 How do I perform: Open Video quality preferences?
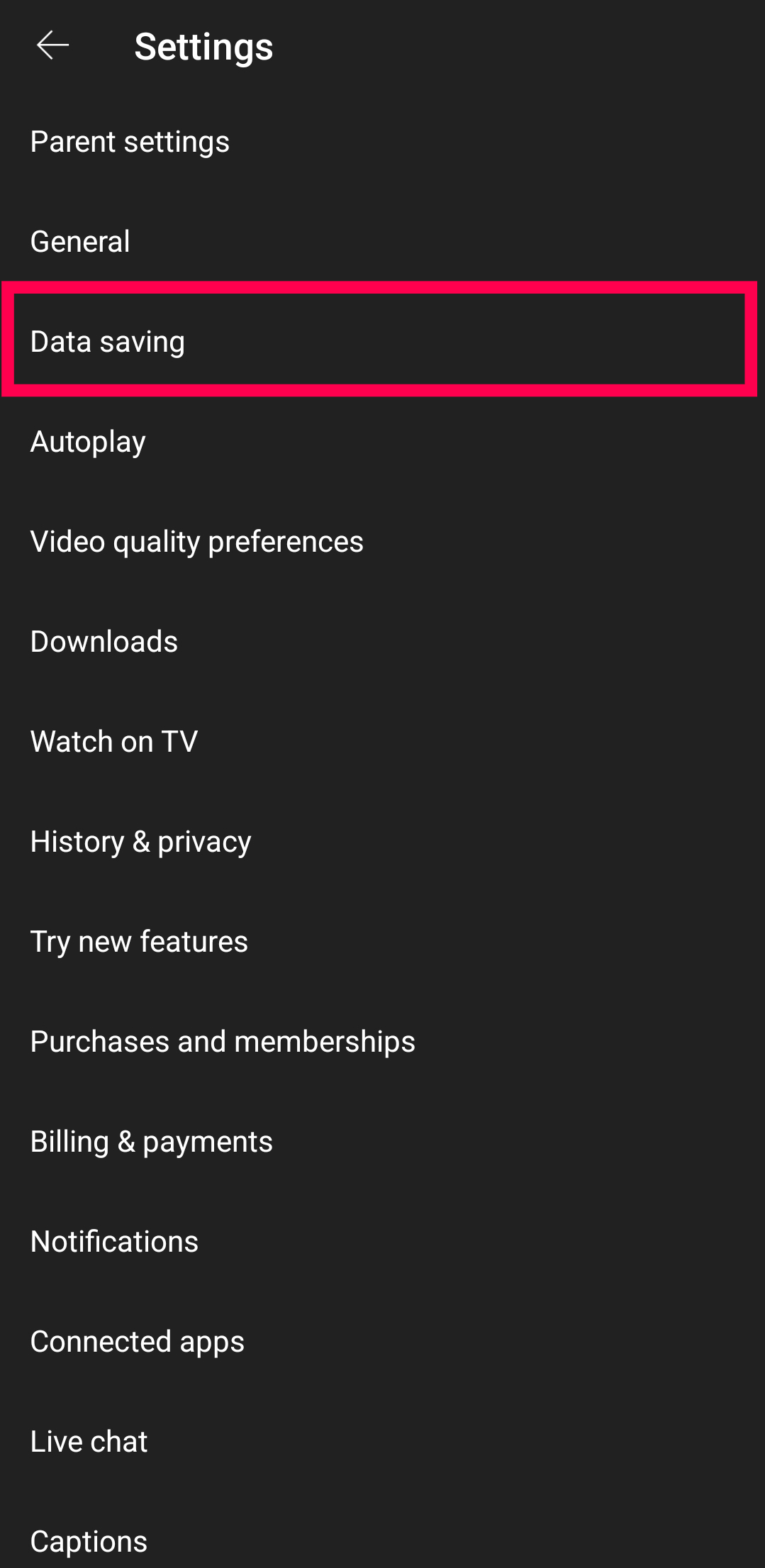196,542
